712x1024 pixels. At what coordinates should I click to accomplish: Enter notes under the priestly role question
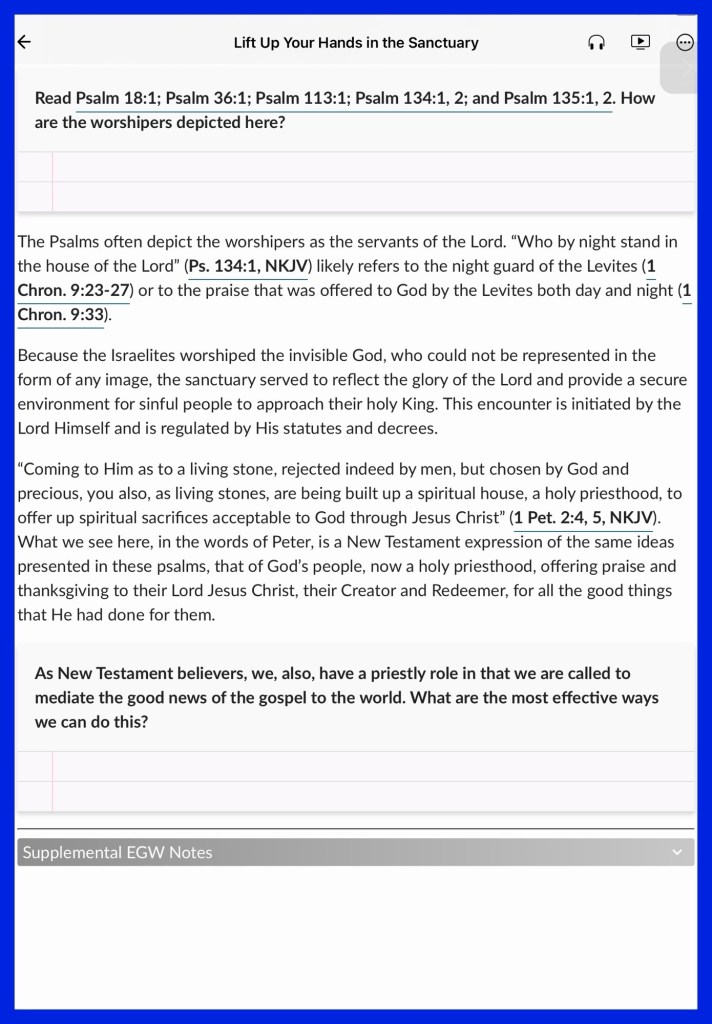355,781
